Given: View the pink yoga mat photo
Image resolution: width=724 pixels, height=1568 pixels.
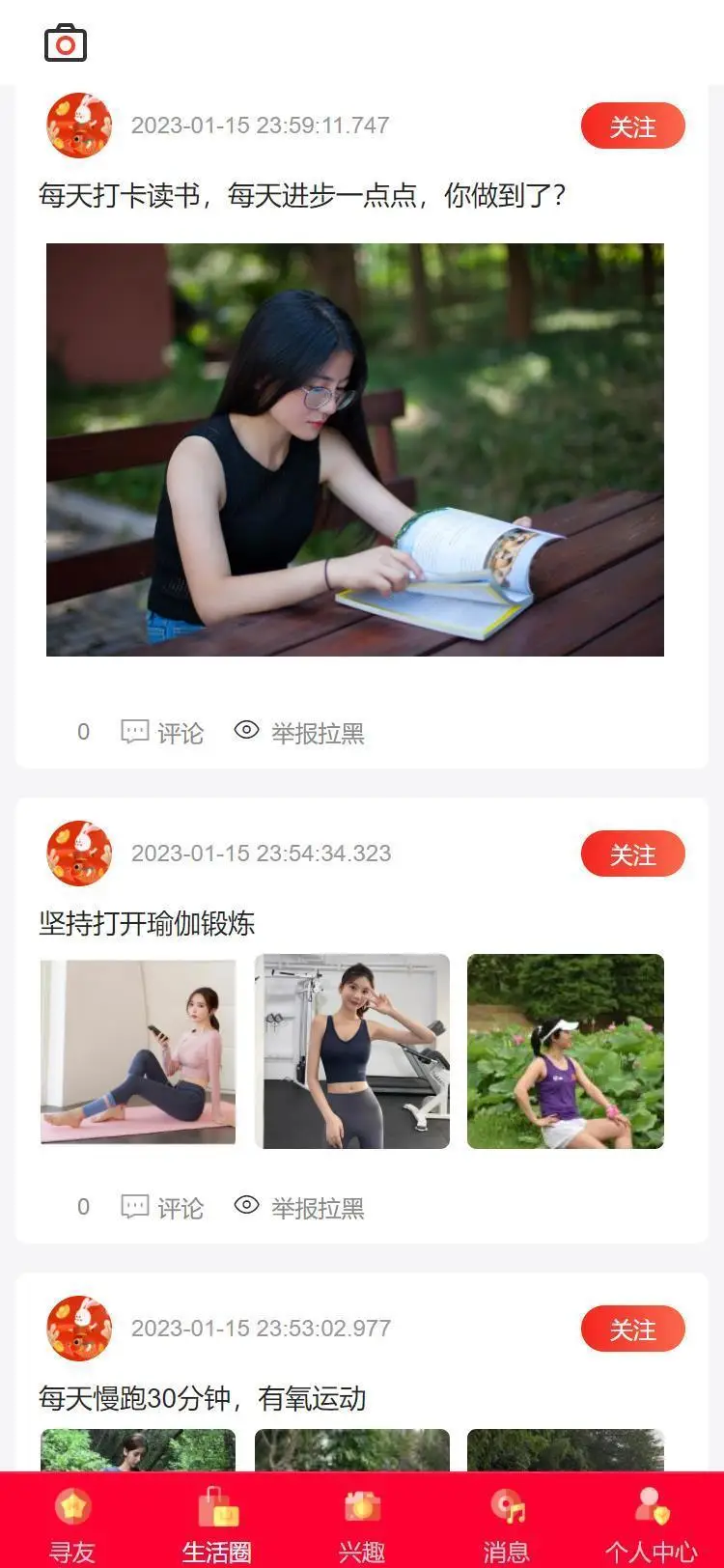Looking at the screenshot, I should [x=138, y=1051].
